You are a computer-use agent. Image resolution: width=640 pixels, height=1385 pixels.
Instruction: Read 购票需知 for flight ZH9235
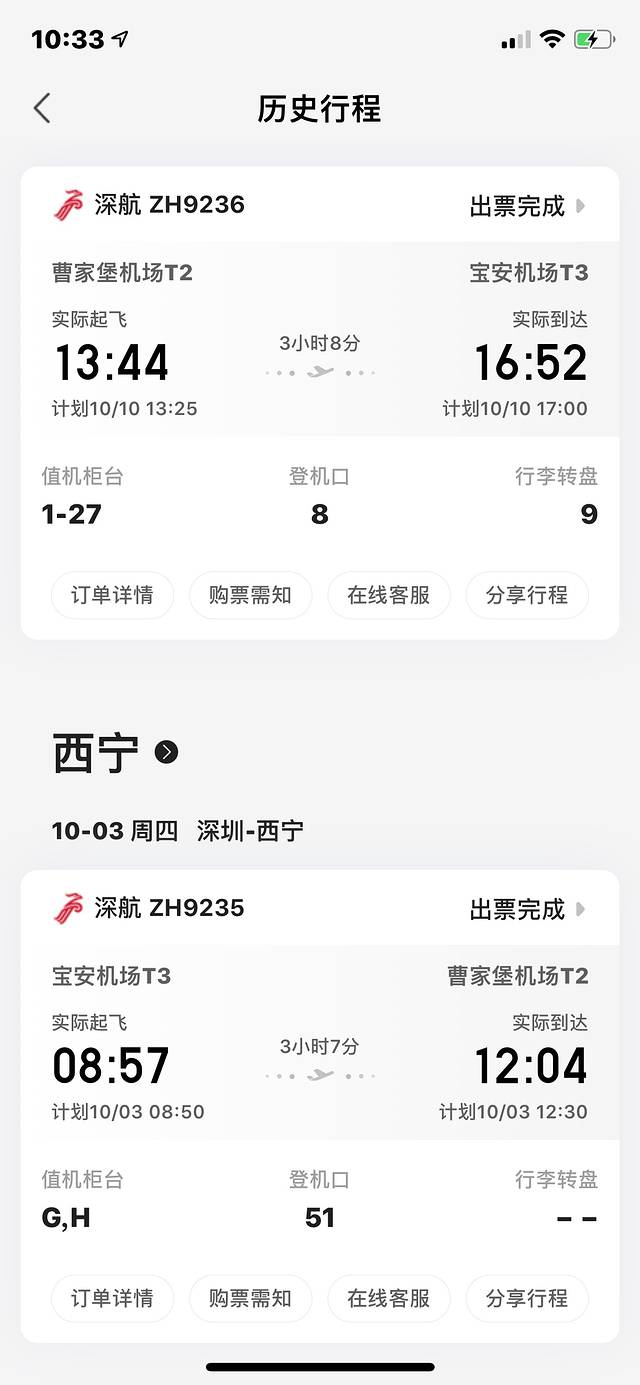[x=250, y=1299]
